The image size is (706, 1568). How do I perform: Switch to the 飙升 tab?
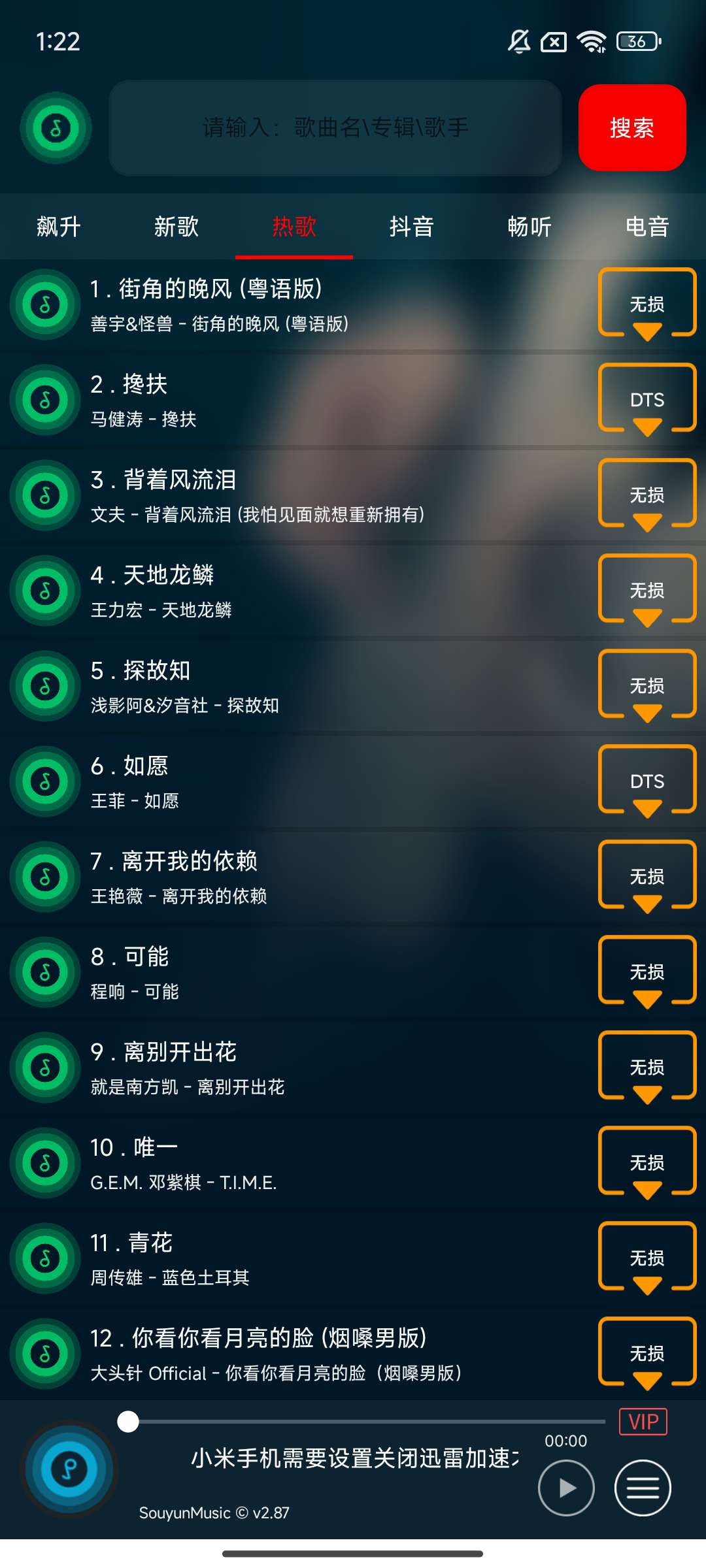59,227
